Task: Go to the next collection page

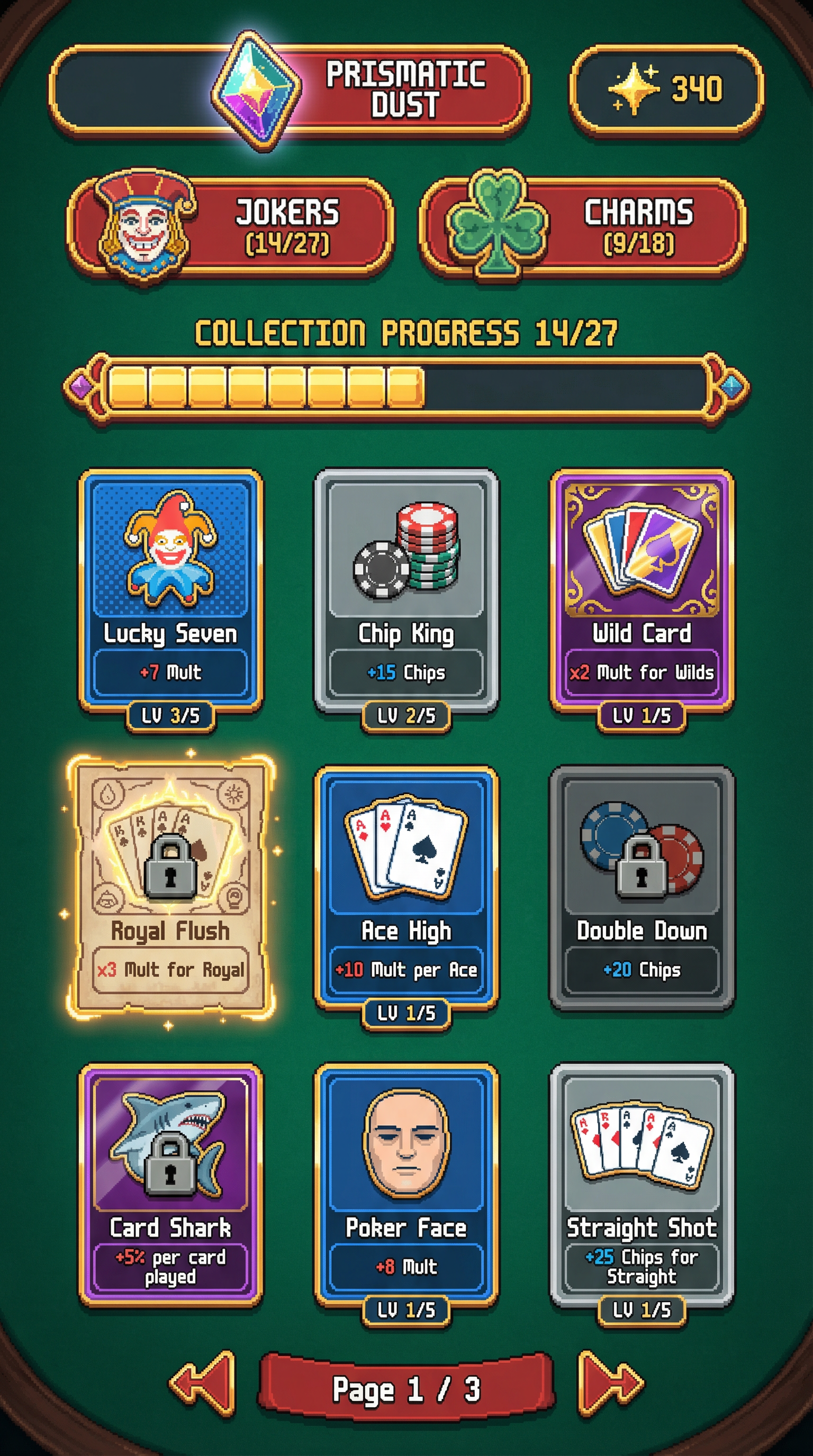Action: pyautogui.click(x=609, y=1383)
